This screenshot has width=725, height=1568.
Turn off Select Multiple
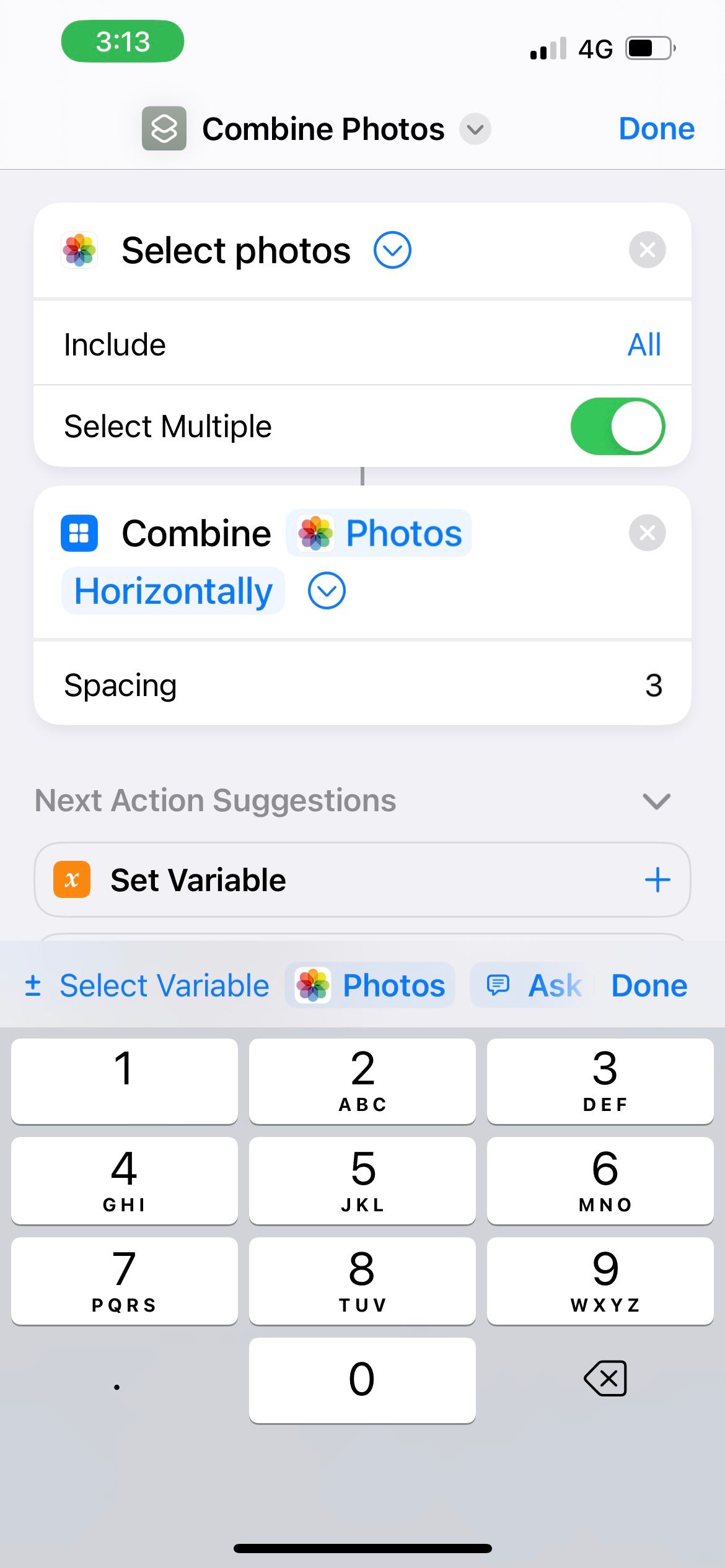tap(617, 426)
